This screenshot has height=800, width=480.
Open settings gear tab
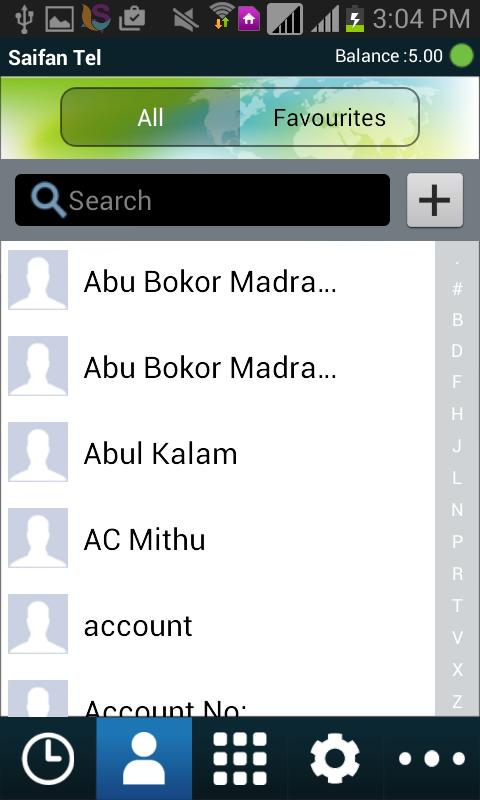point(335,758)
